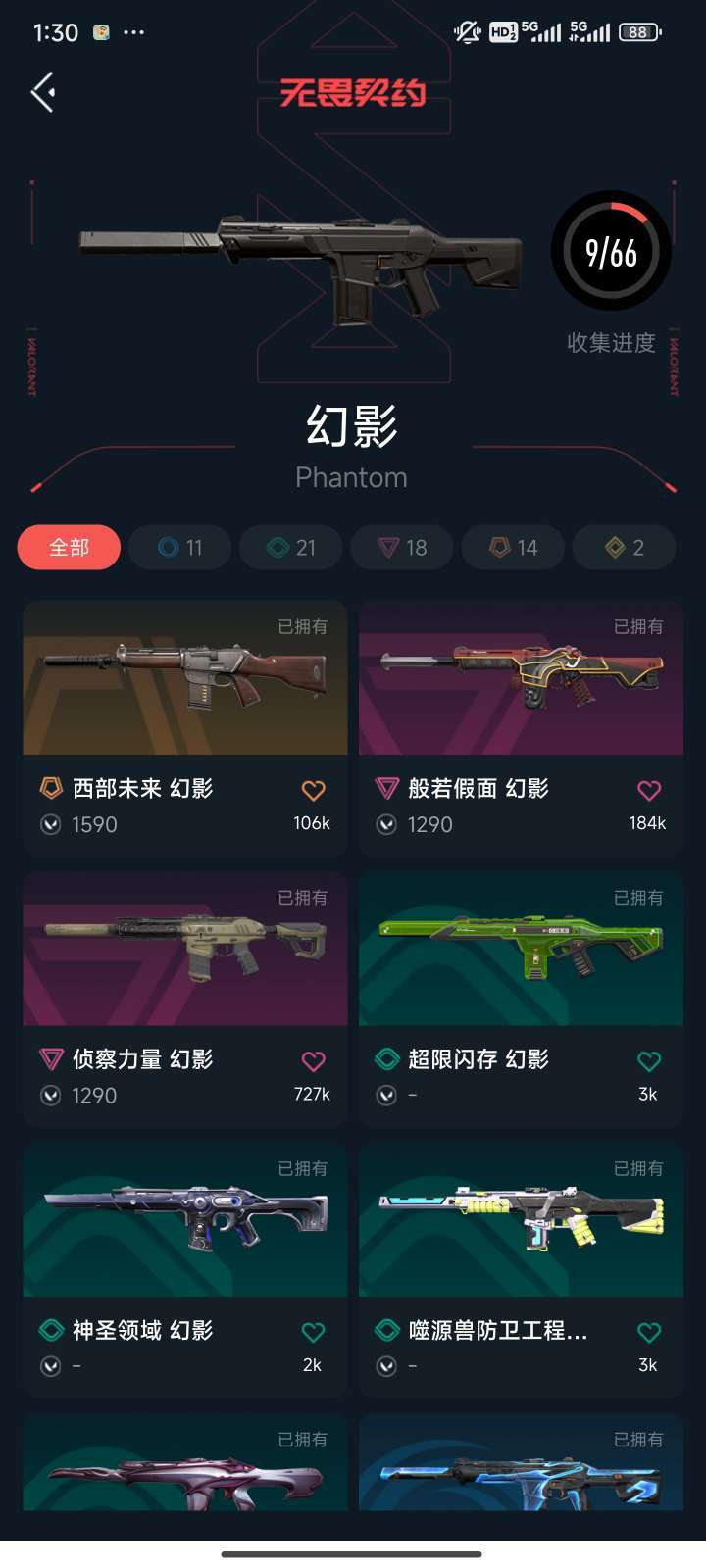Like the 般若假面 幻影 skin
The image size is (706, 1568).
point(649,790)
